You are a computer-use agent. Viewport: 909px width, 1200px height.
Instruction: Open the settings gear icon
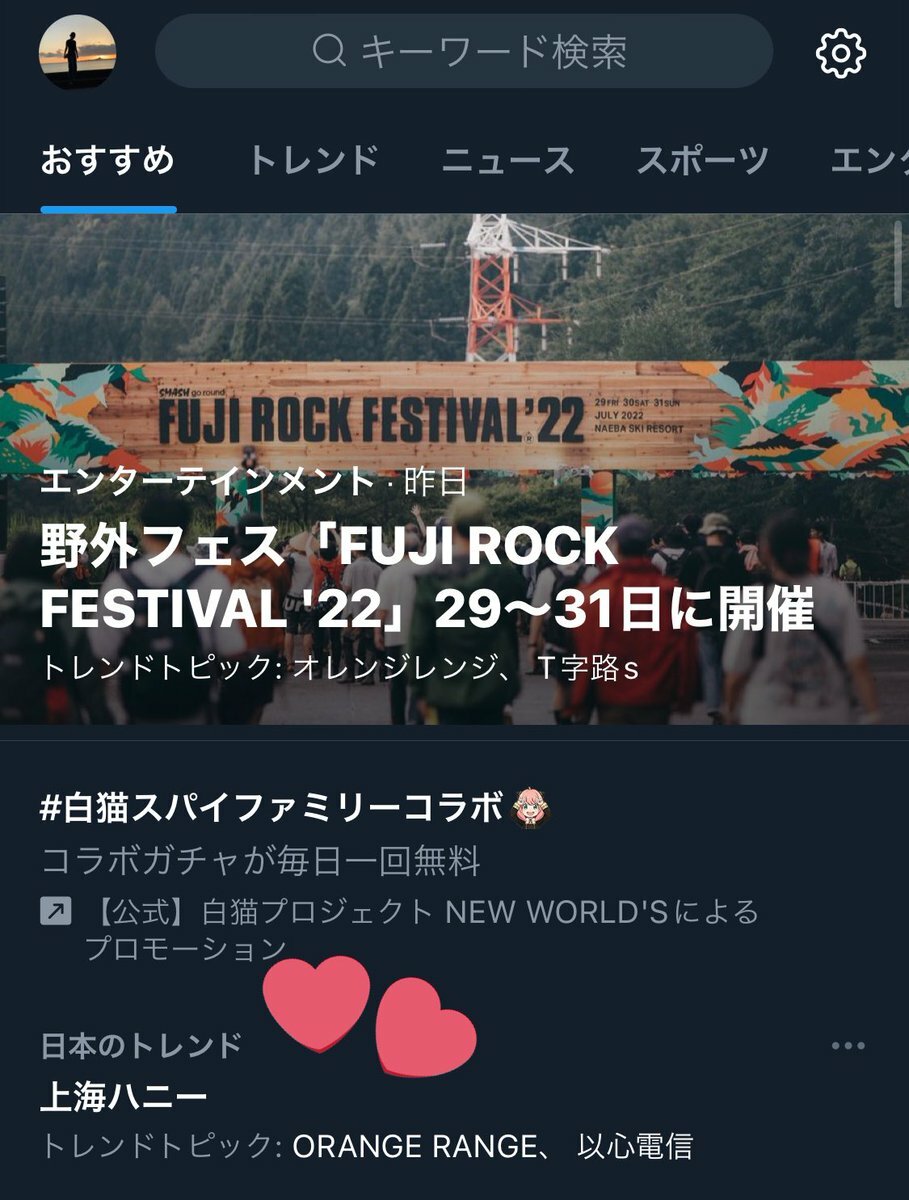(840, 53)
